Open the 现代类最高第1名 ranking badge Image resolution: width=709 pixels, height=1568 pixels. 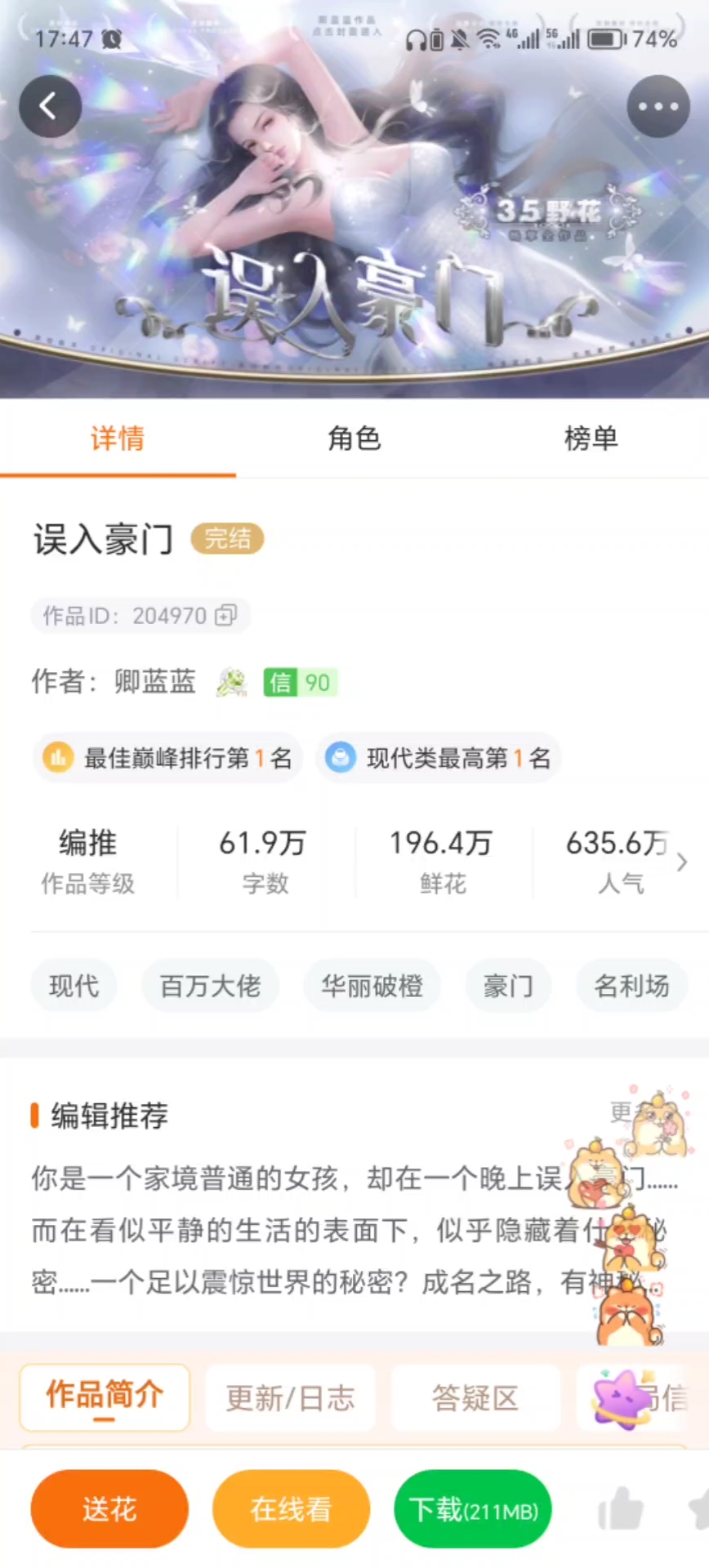tap(438, 758)
